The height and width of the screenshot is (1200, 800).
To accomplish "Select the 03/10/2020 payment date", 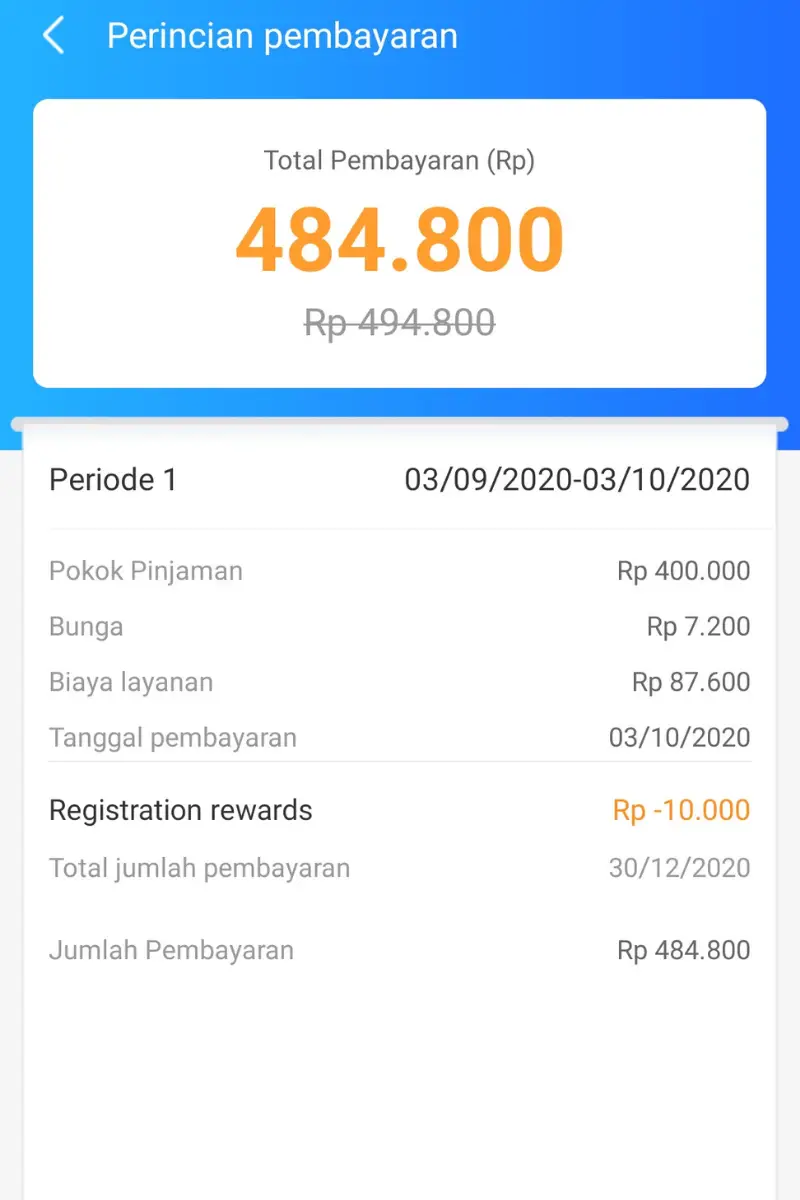I will 679,738.
